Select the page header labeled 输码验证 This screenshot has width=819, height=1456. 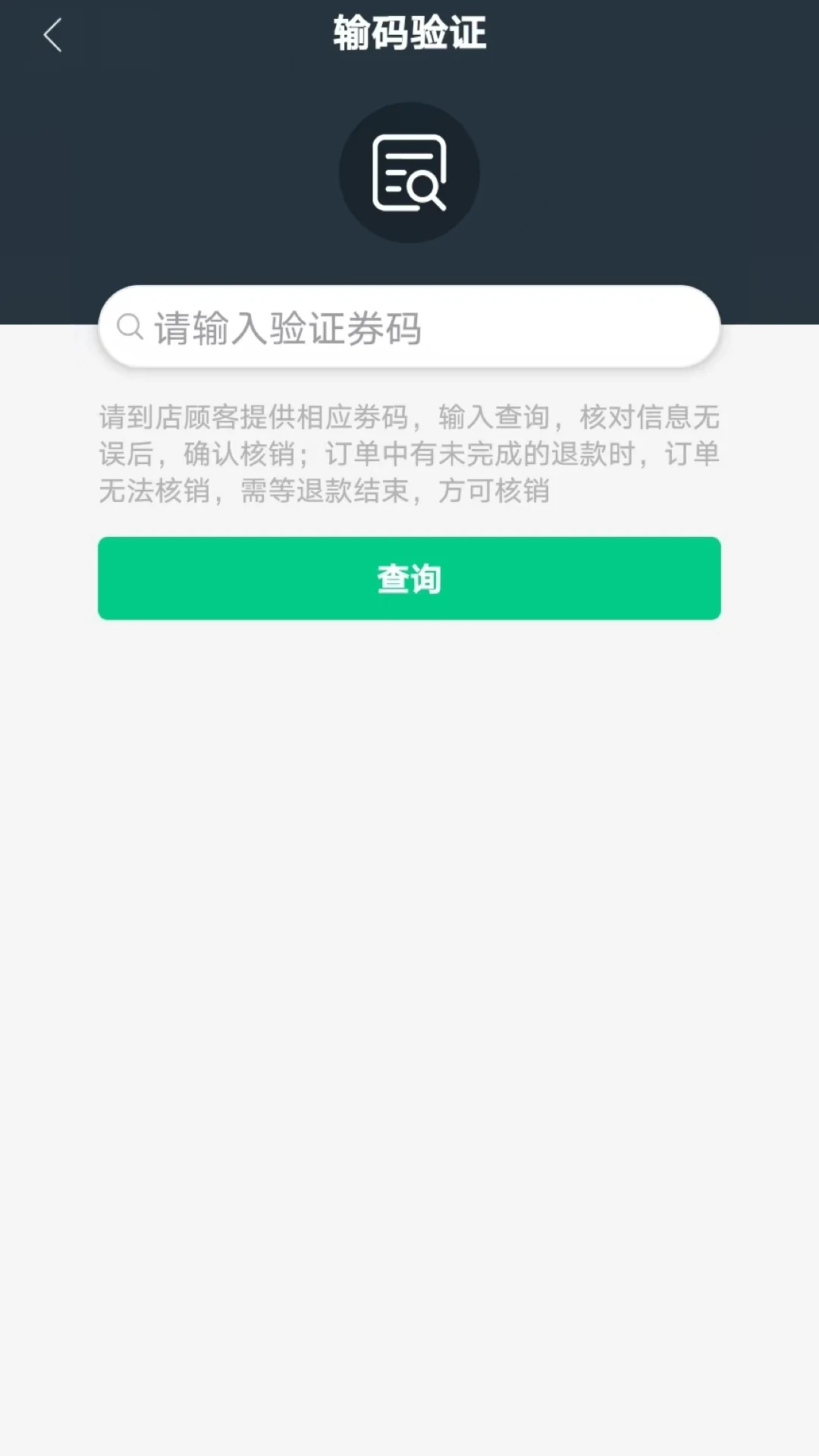[409, 30]
